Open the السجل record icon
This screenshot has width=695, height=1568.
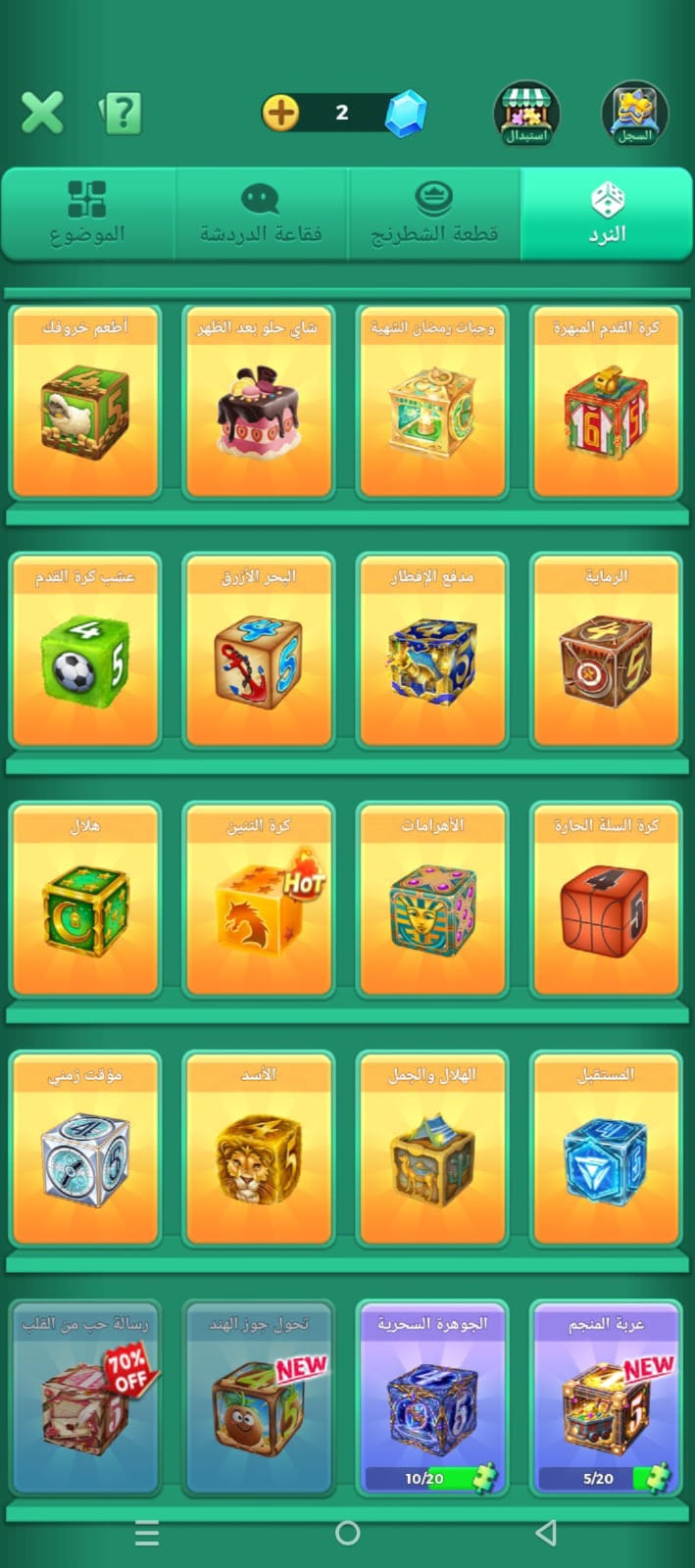click(x=634, y=114)
